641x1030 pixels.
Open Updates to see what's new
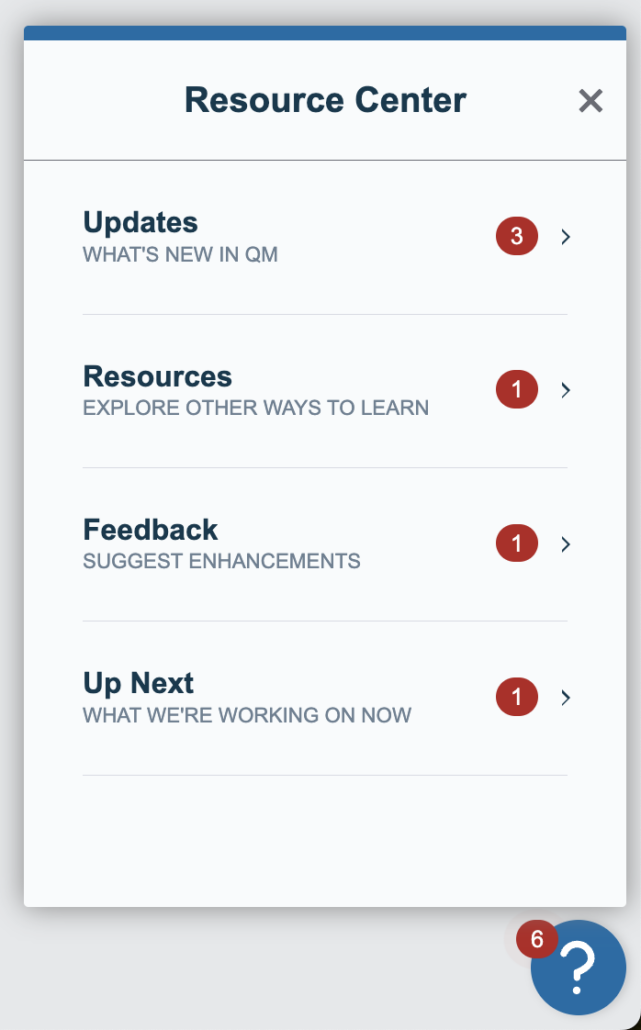[x=325, y=237]
